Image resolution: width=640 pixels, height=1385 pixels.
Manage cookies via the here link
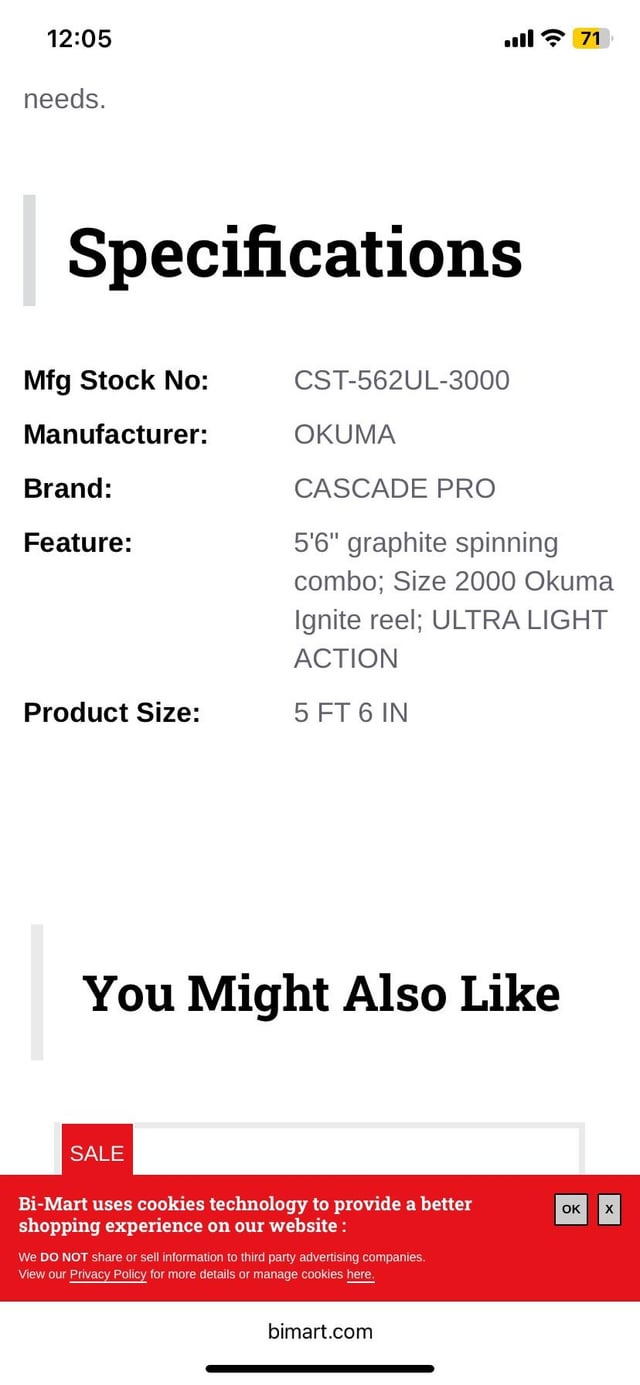click(x=360, y=1275)
